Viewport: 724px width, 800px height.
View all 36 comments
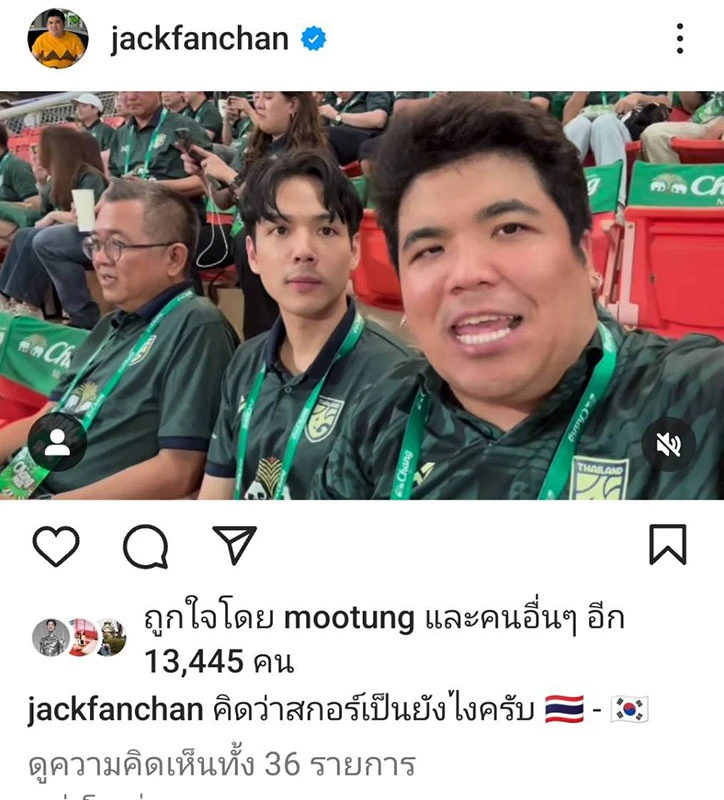[221, 765]
